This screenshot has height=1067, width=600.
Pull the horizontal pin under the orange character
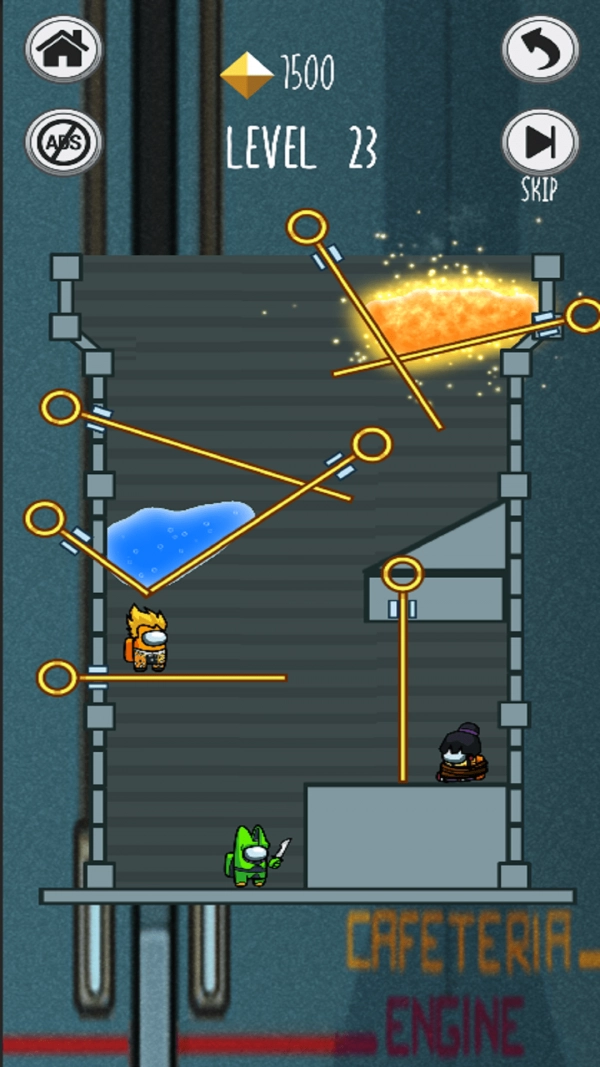point(57,678)
